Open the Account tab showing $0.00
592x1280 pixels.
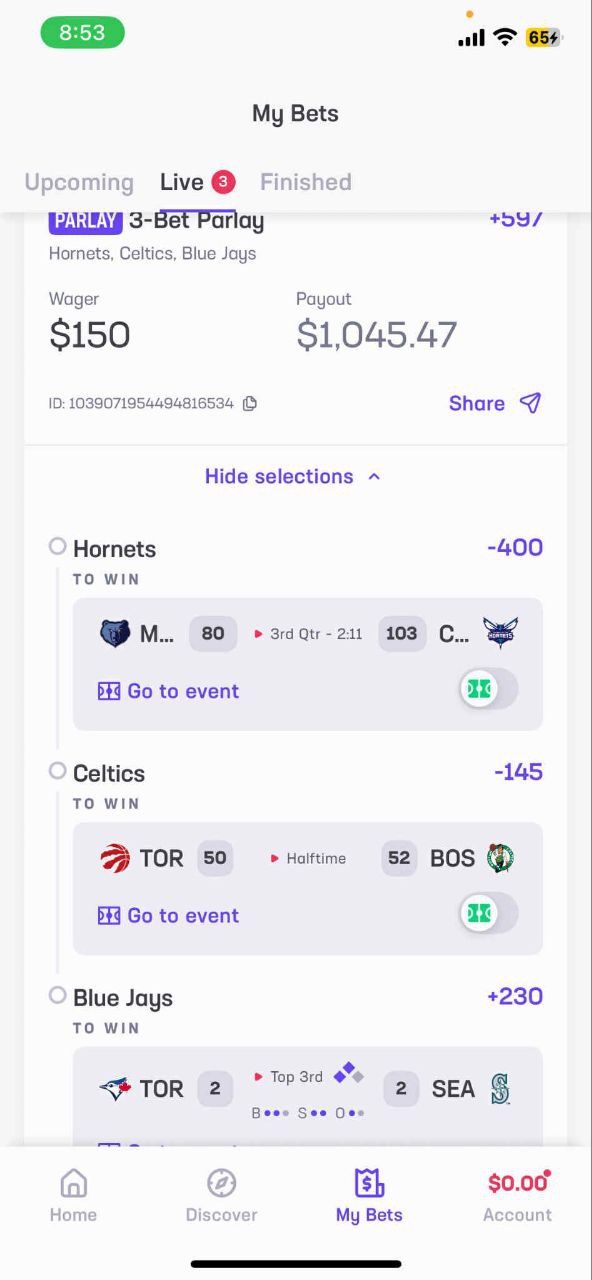coord(517,1196)
